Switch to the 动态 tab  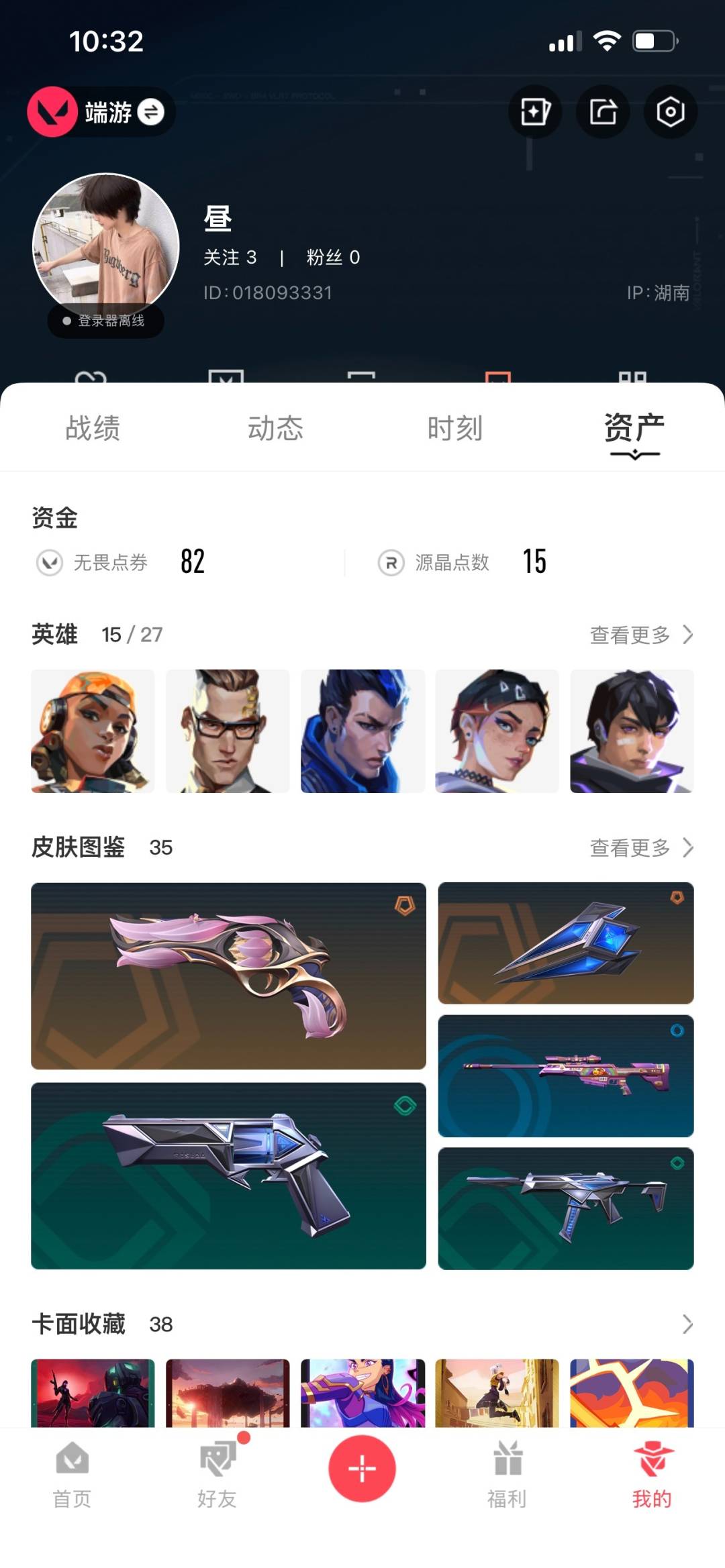click(275, 427)
